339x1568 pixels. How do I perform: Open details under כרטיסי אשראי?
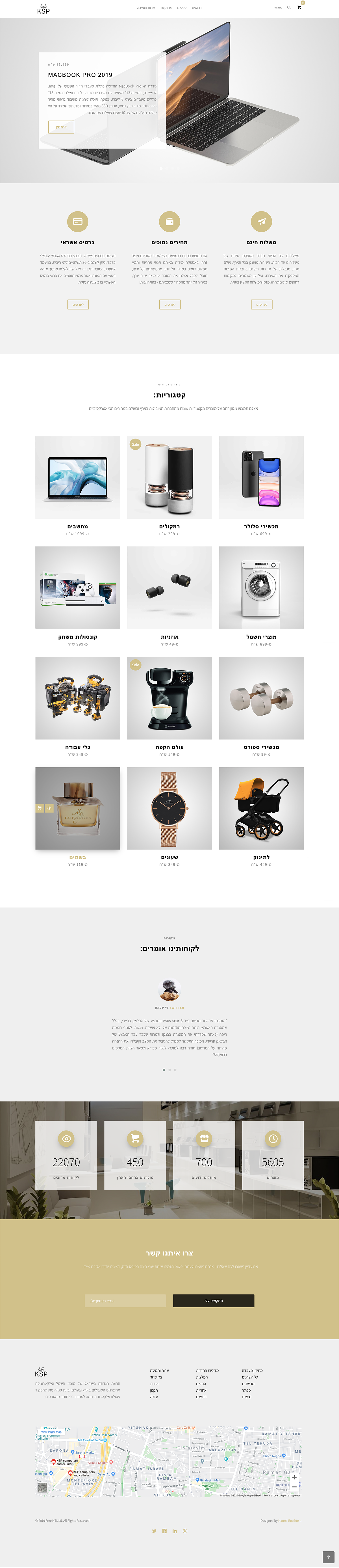click(x=78, y=304)
